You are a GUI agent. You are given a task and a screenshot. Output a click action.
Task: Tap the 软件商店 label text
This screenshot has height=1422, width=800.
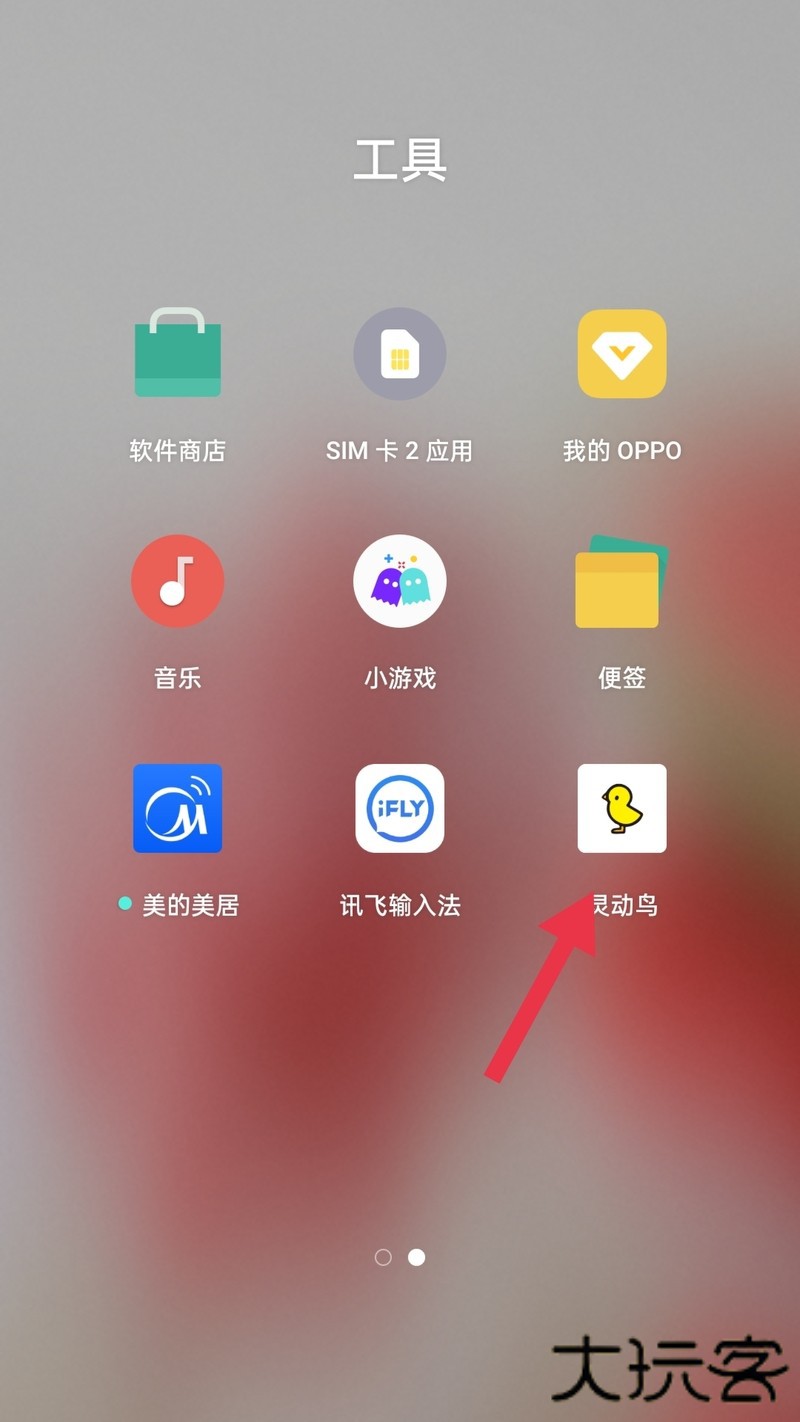[178, 450]
